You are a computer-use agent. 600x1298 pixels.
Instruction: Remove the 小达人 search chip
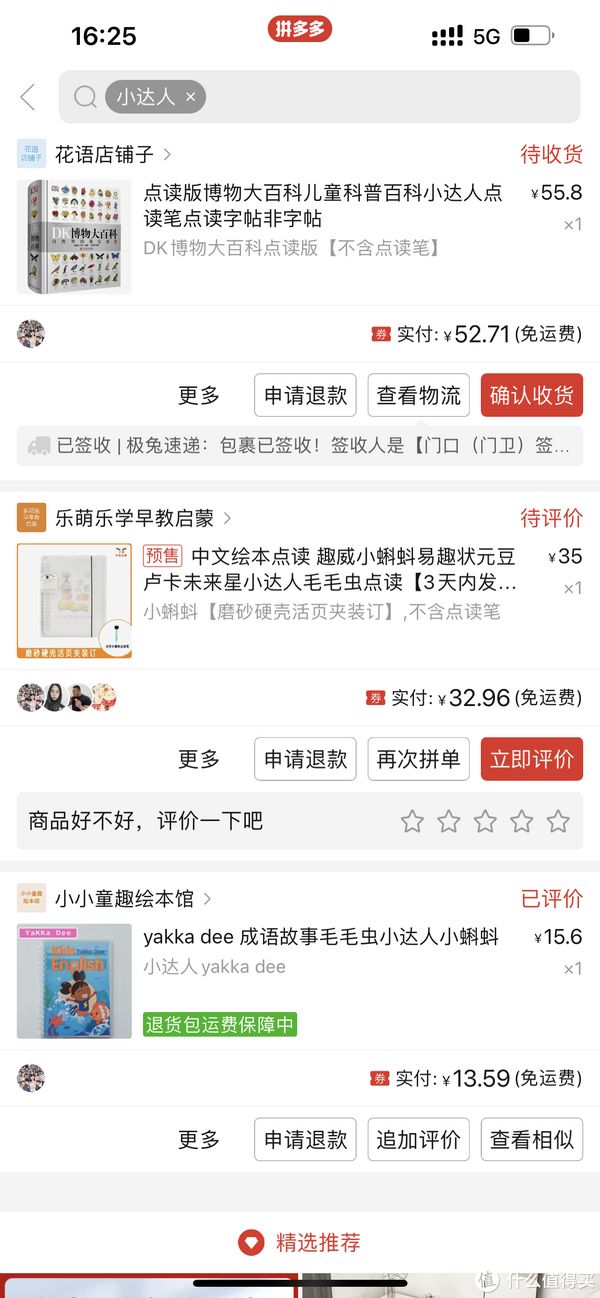(190, 97)
